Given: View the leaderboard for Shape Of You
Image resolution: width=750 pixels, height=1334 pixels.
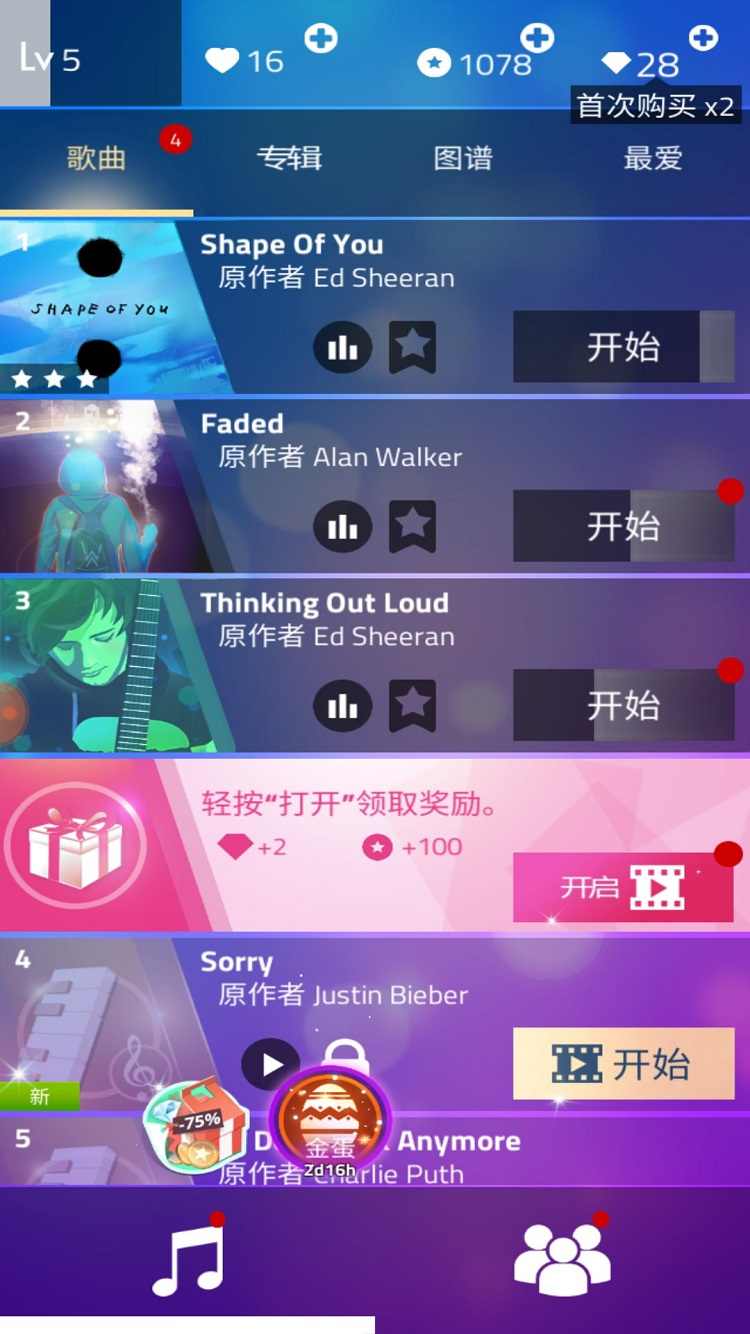Looking at the screenshot, I should click(342, 347).
